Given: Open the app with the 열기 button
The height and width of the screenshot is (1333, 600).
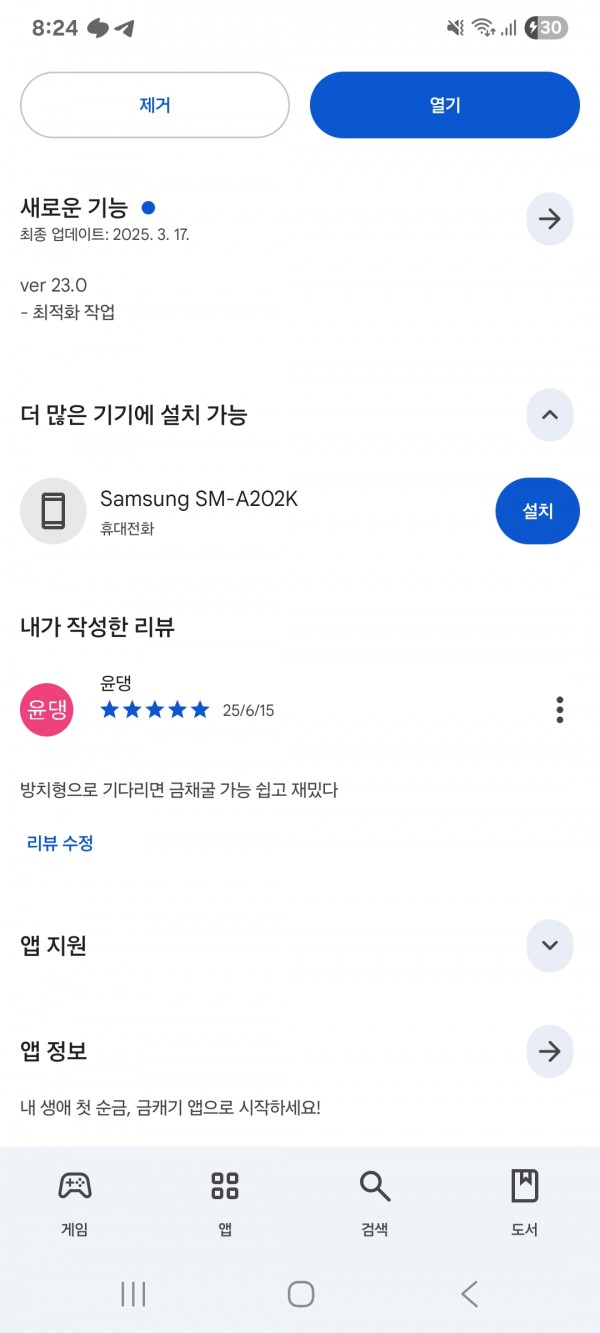Looking at the screenshot, I should coord(445,105).
